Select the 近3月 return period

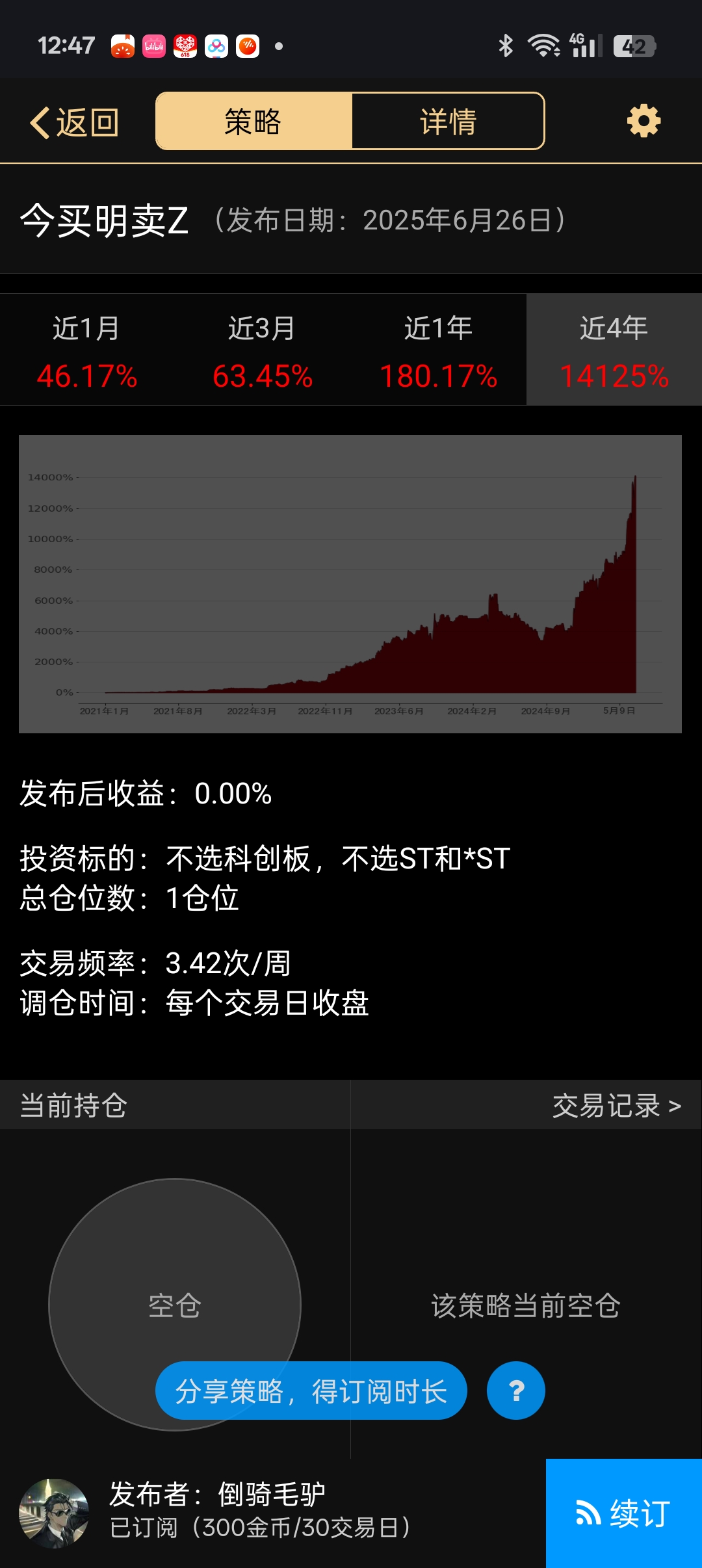point(263,351)
